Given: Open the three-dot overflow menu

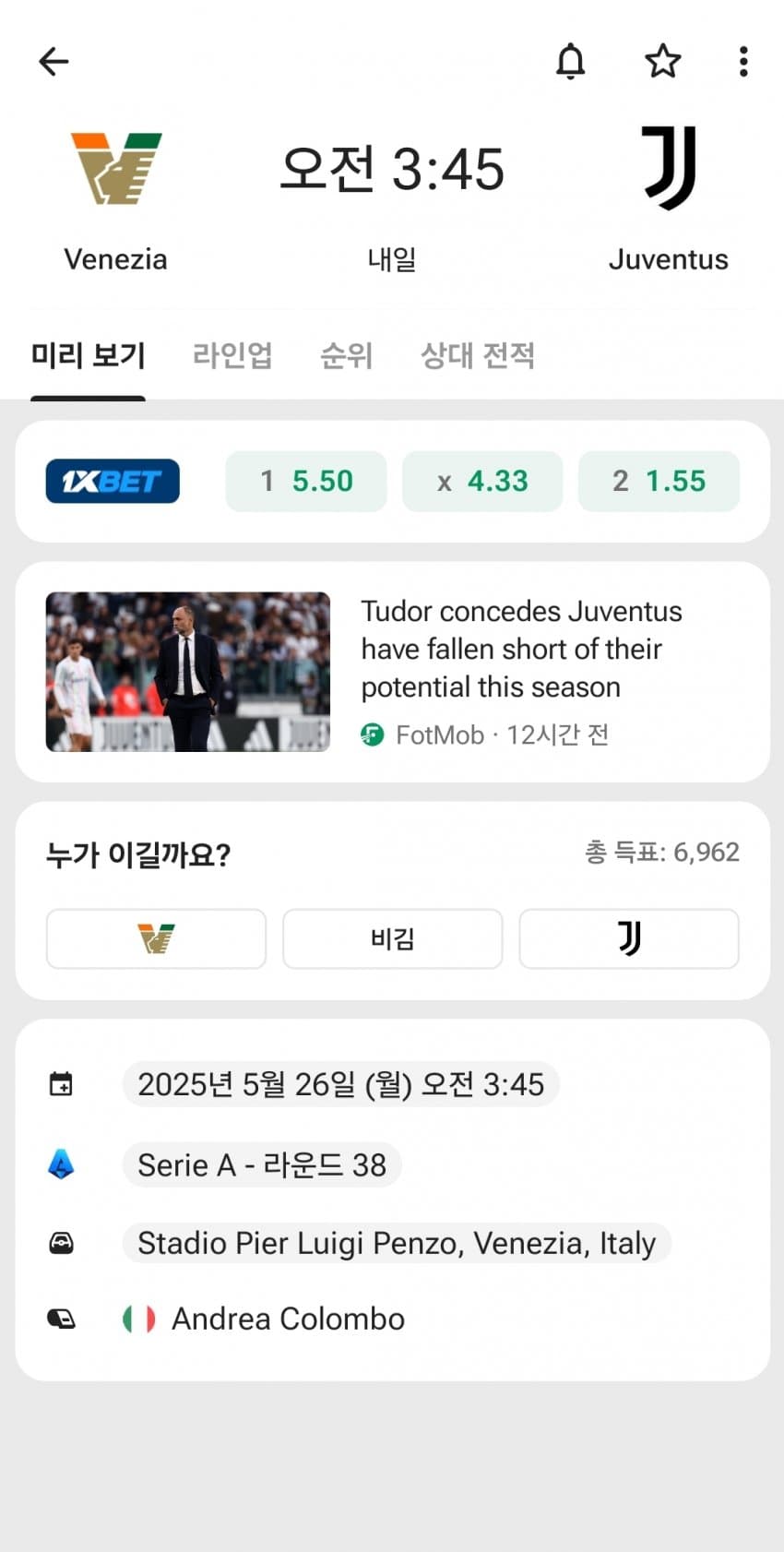Looking at the screenshot, I should (743, 62).
